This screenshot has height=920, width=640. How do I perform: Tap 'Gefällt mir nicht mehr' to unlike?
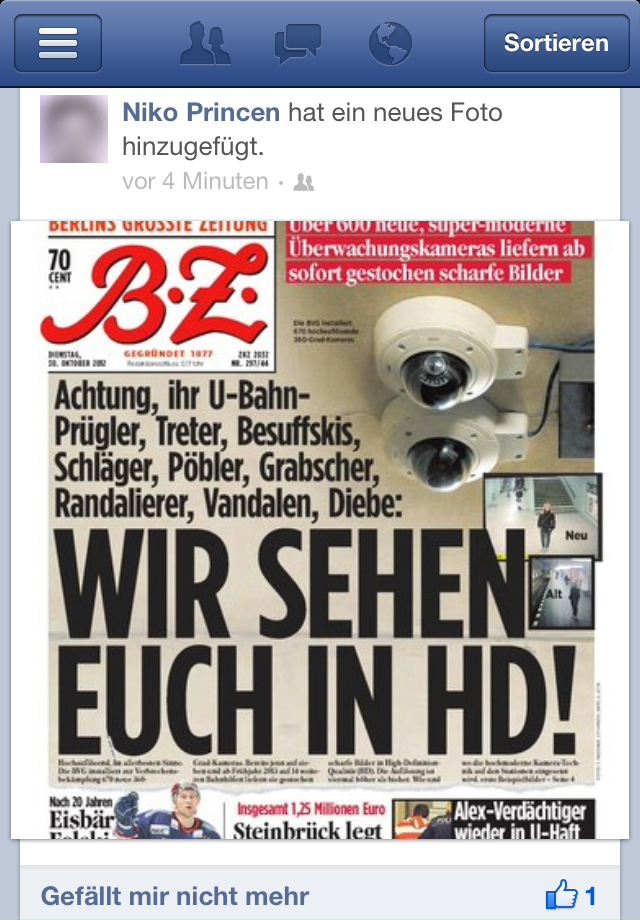pyautogui.click(x=175, y=896)
